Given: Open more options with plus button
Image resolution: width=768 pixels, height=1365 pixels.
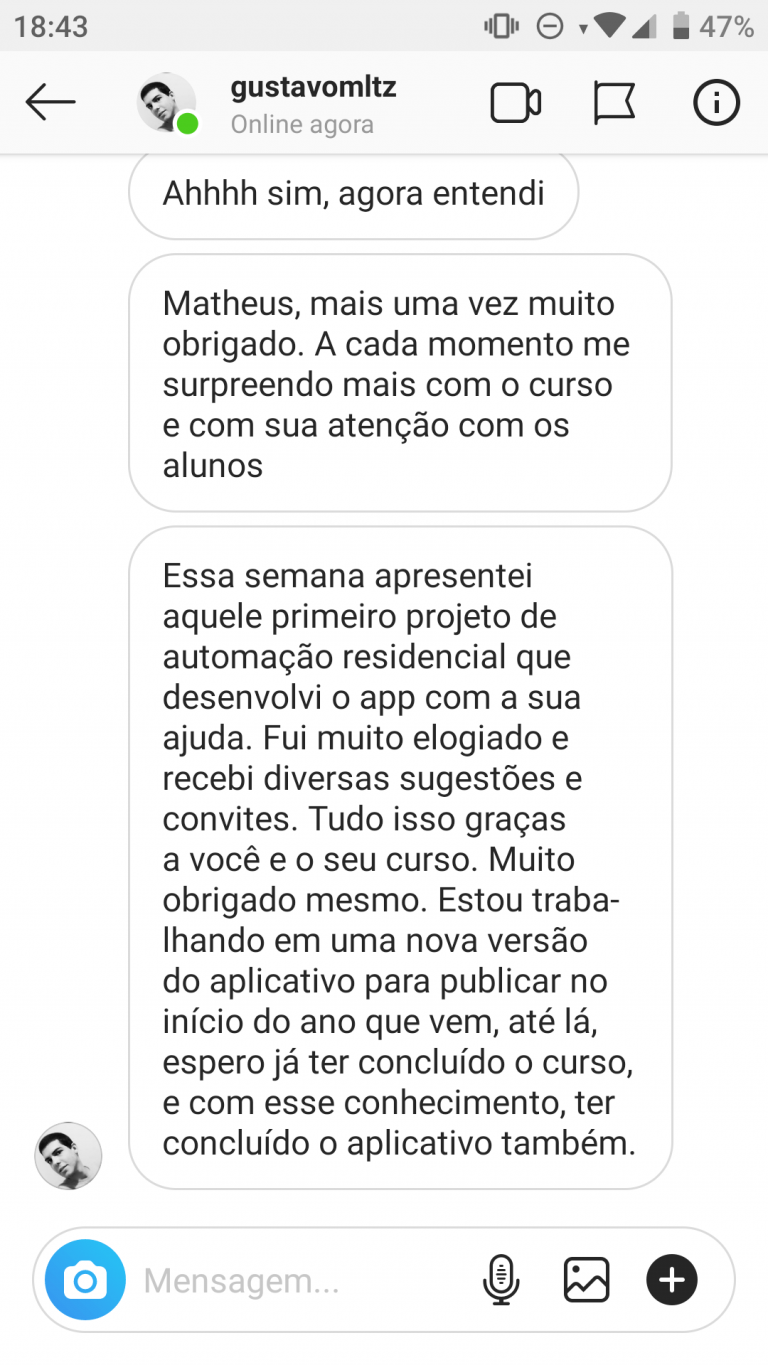Looking at the screenshot, I should coord(672,1280).
